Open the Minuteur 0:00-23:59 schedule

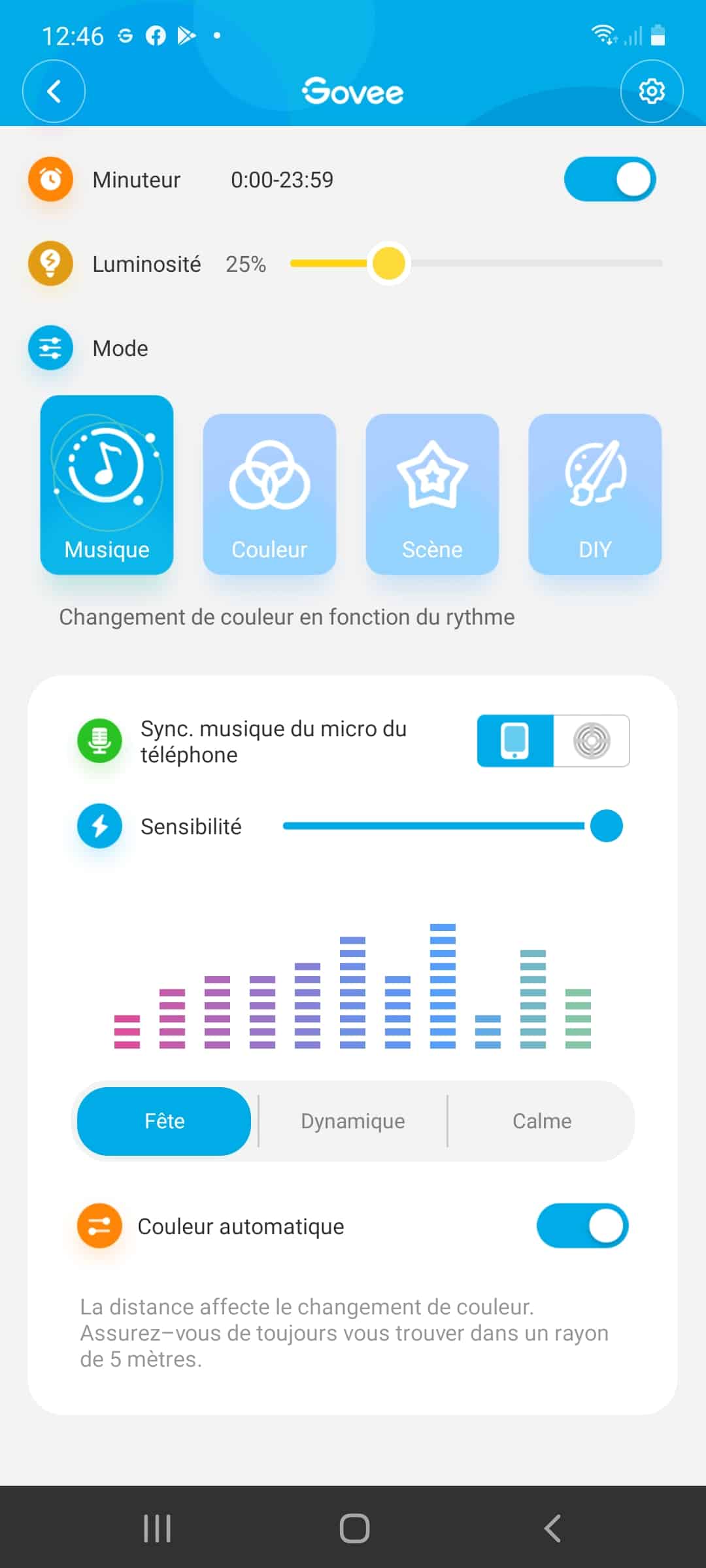click(282, 180)
